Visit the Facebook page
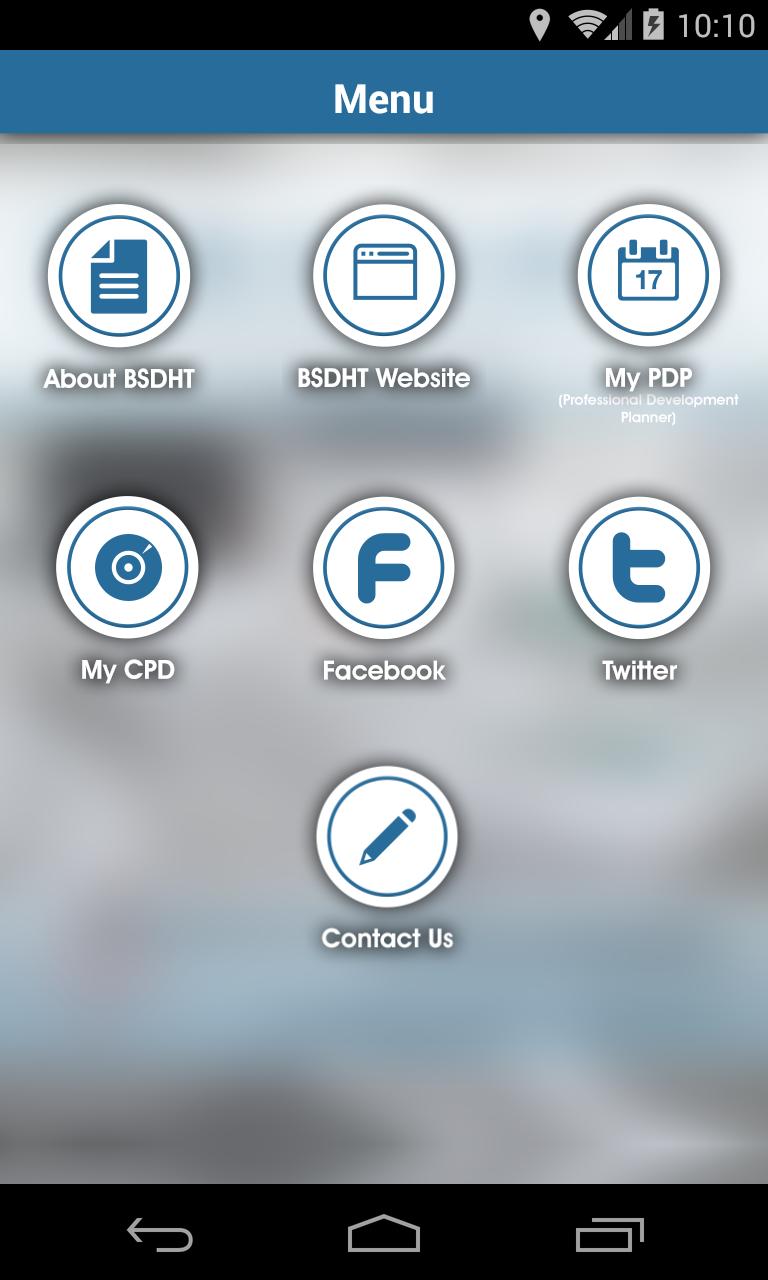768x1280 pixels. click(384, 567)
